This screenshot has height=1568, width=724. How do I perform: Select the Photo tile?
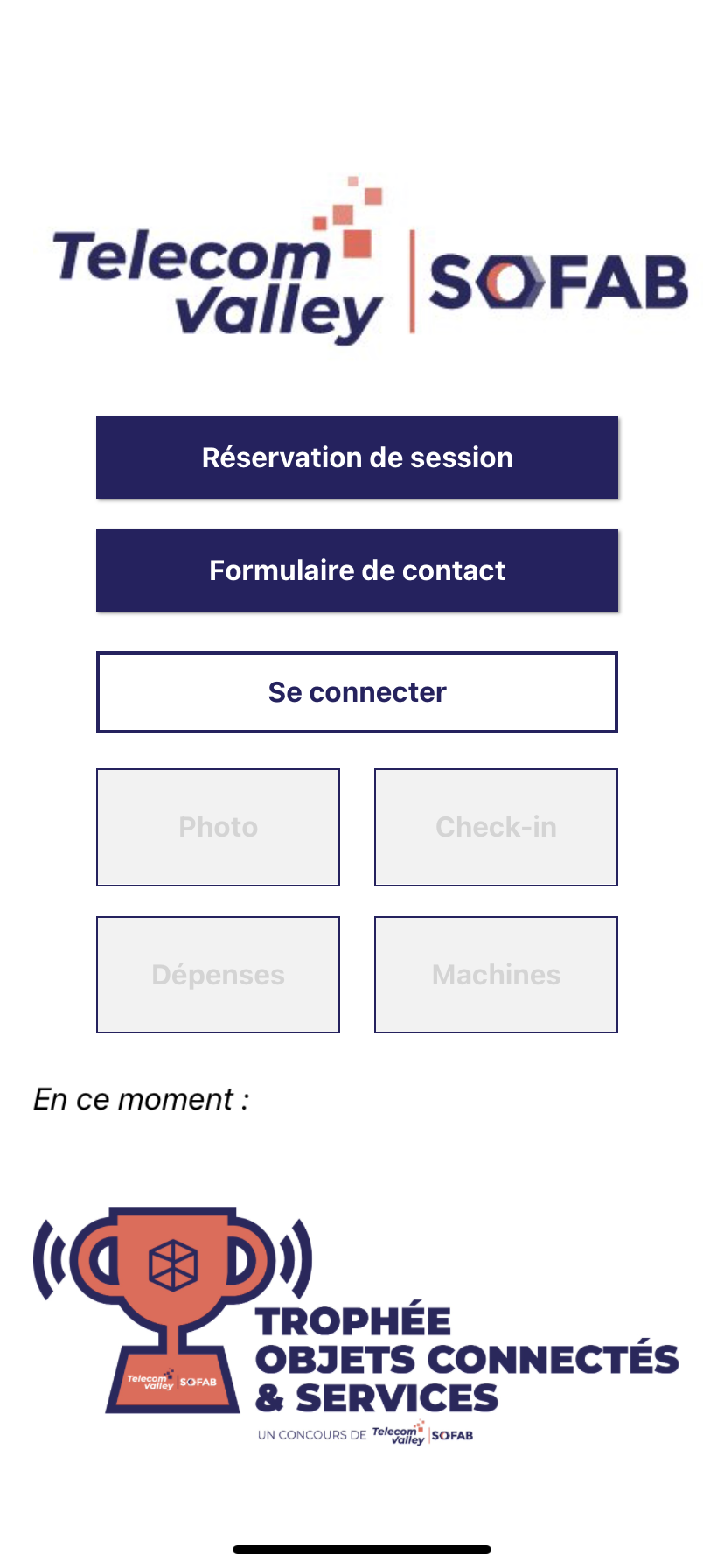218,827
